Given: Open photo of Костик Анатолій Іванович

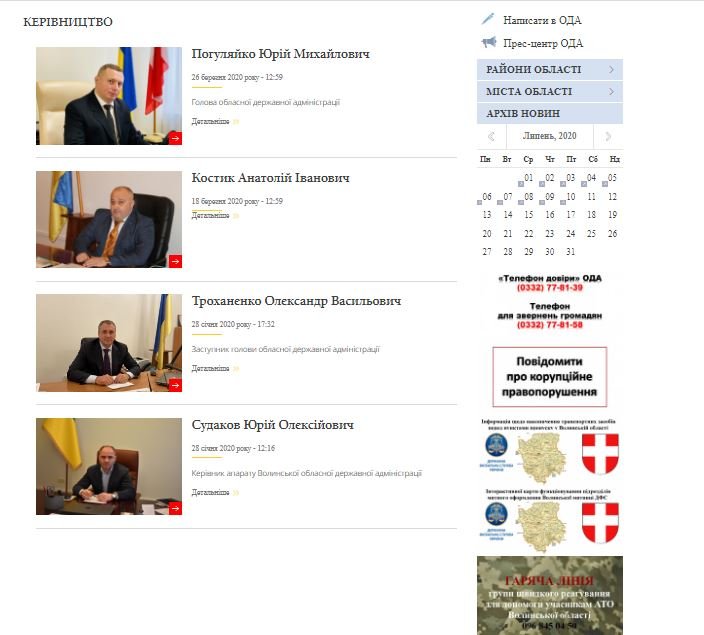Looking at the screenshot, I should [109, 219].
